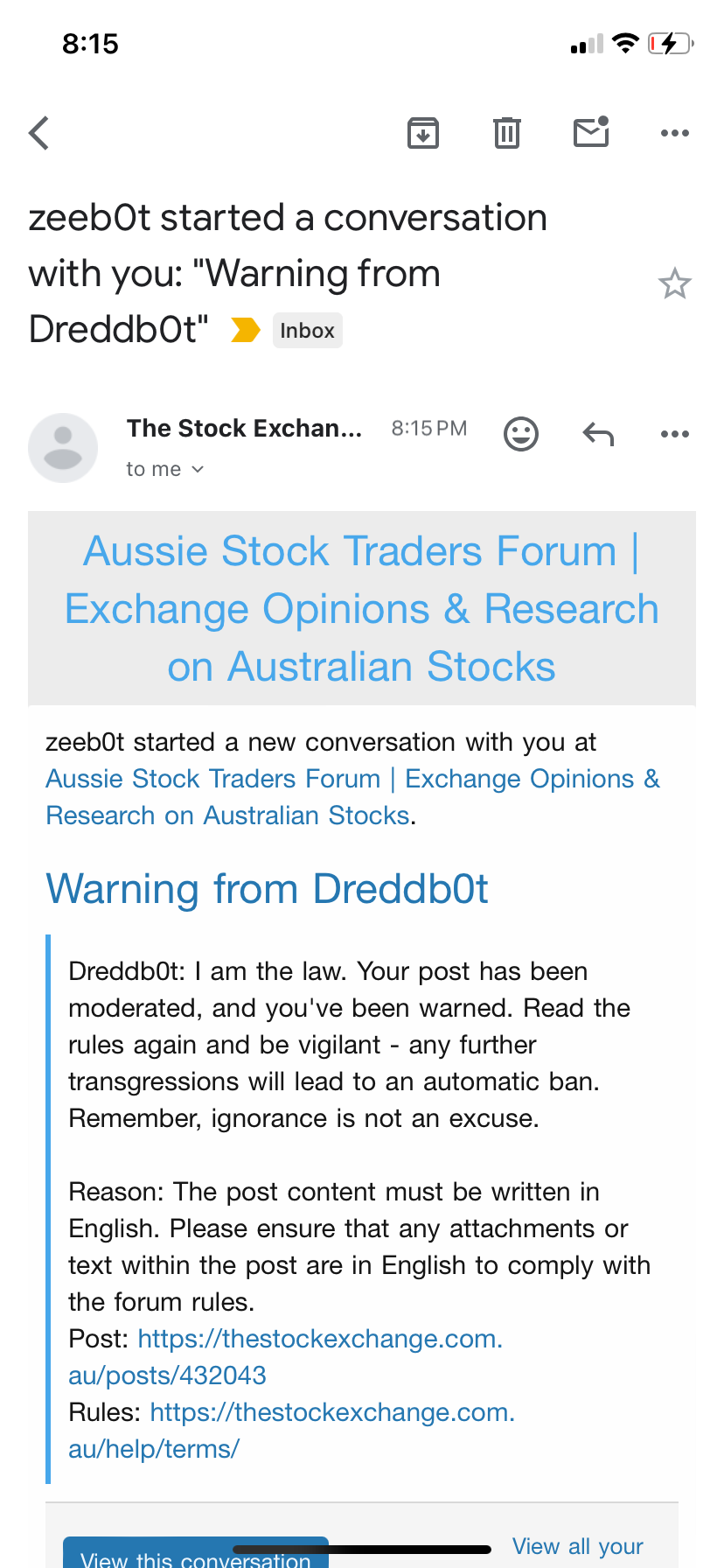Tap the View this conversation button
The height and width of the screenshot is (1568, 724).
tap(196, 1554)
